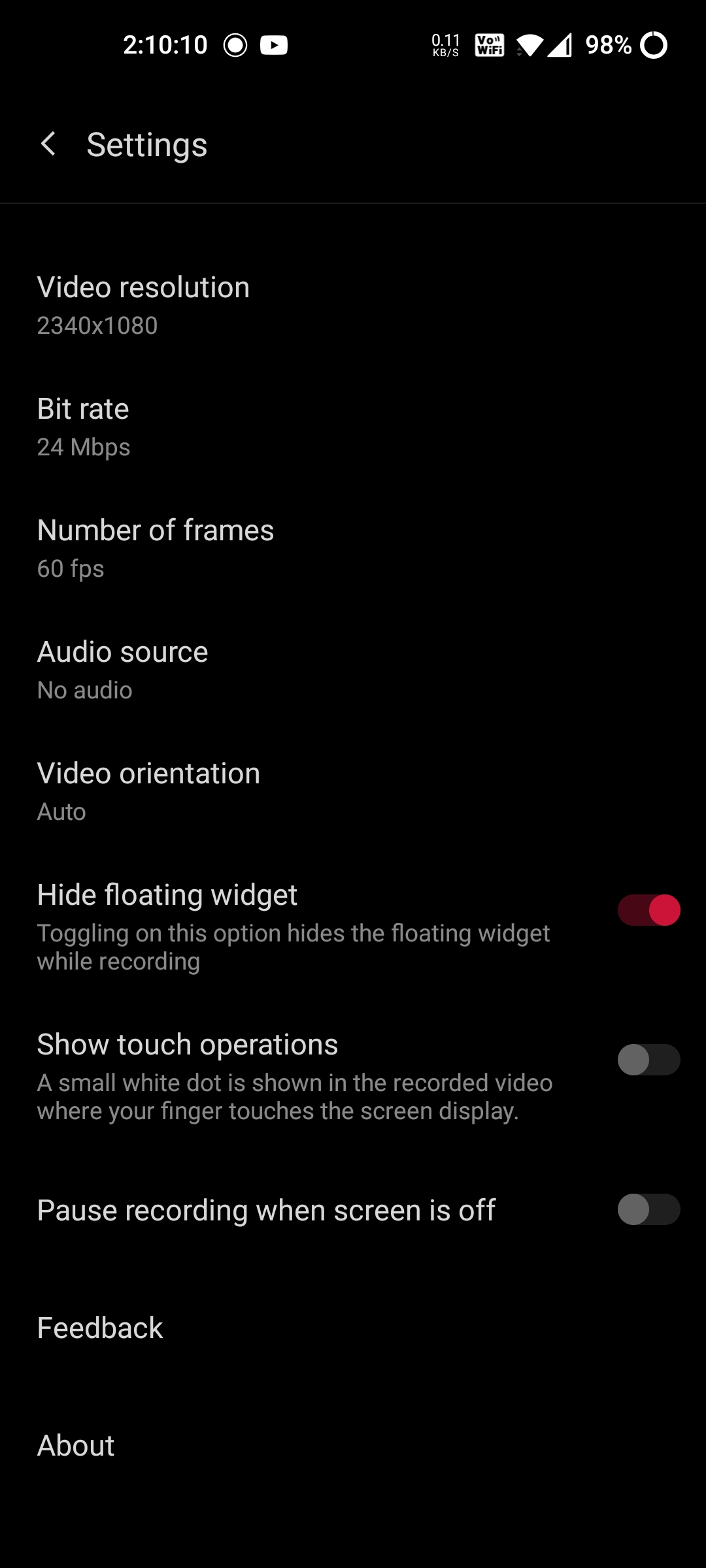The image size is (706, 1568).
Task: Open the About page
Action: (x=76, y=1445)
